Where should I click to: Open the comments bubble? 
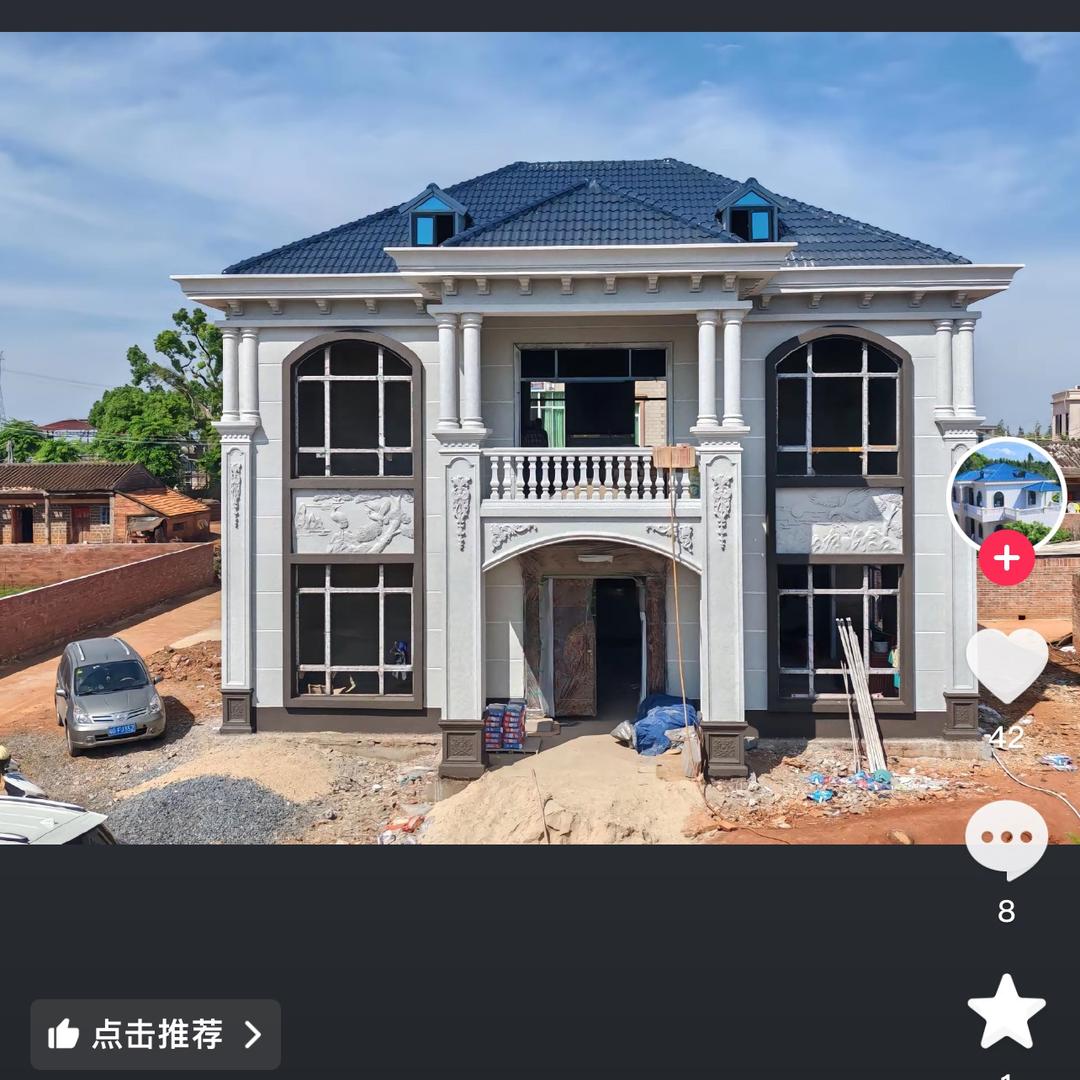coord(1006,839)
